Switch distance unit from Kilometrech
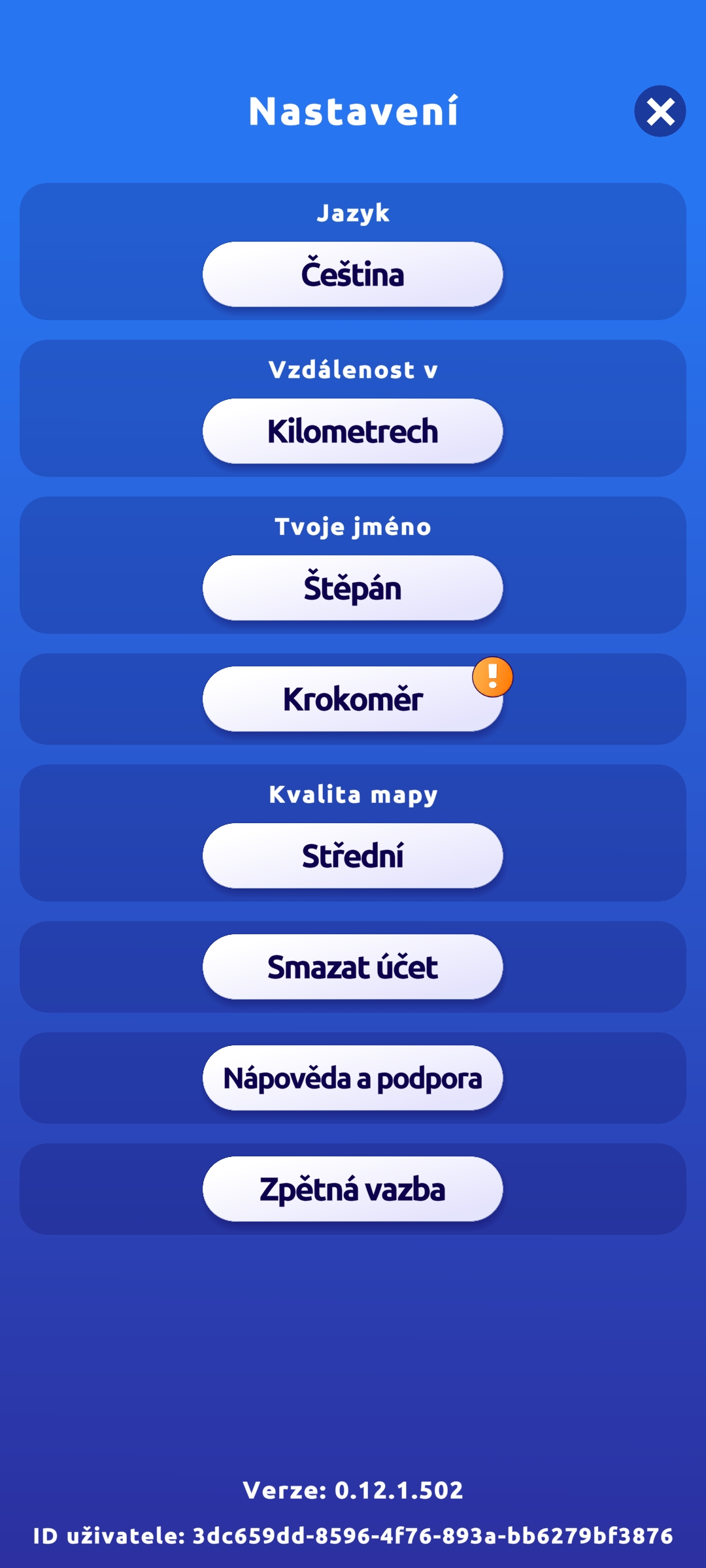The height and width of the screenshot is (1568, 706). [352, 431]
